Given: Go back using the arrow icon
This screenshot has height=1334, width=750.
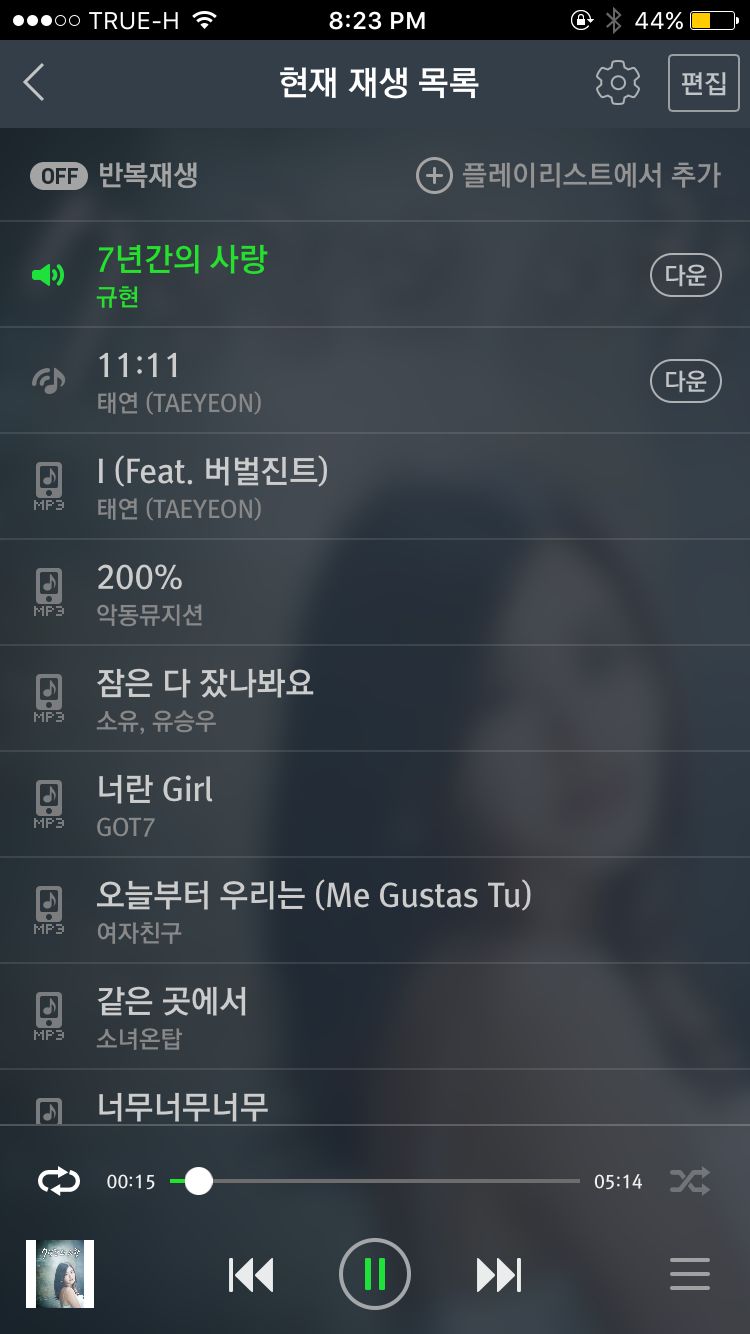Looking at the screenshot, I should point(35,82).
